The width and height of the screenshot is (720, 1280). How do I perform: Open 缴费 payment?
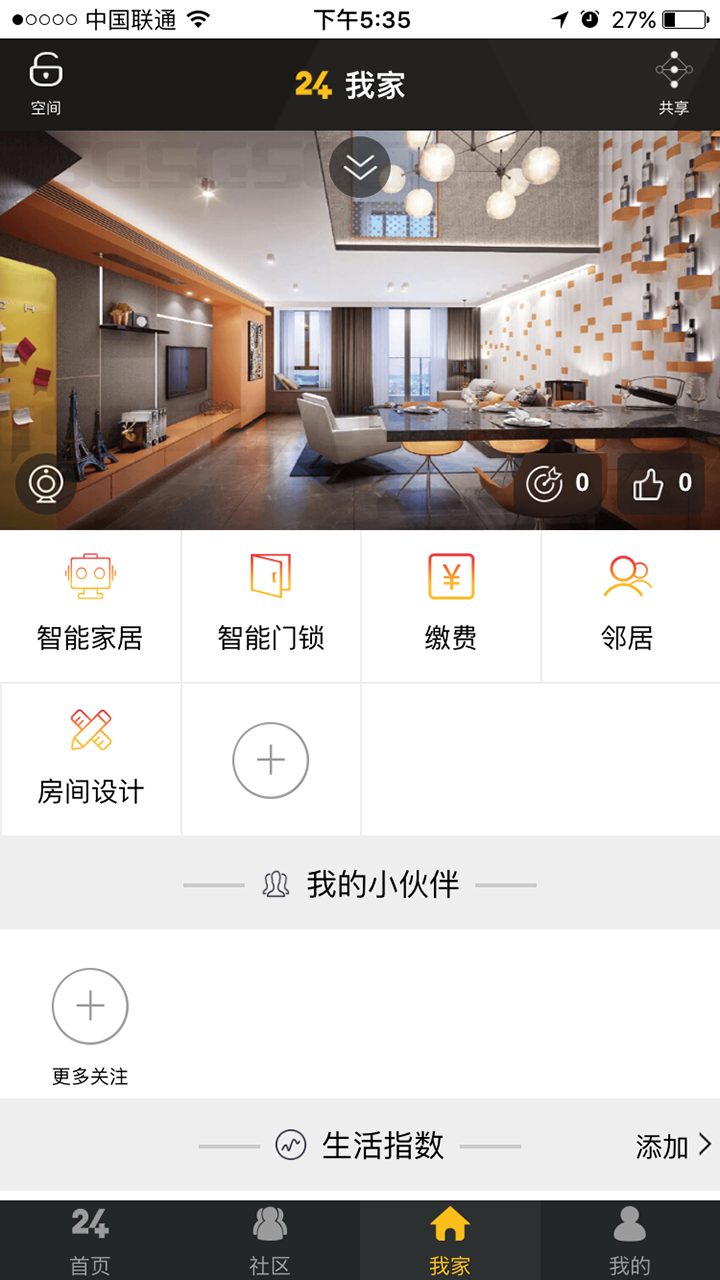point(450,606)
